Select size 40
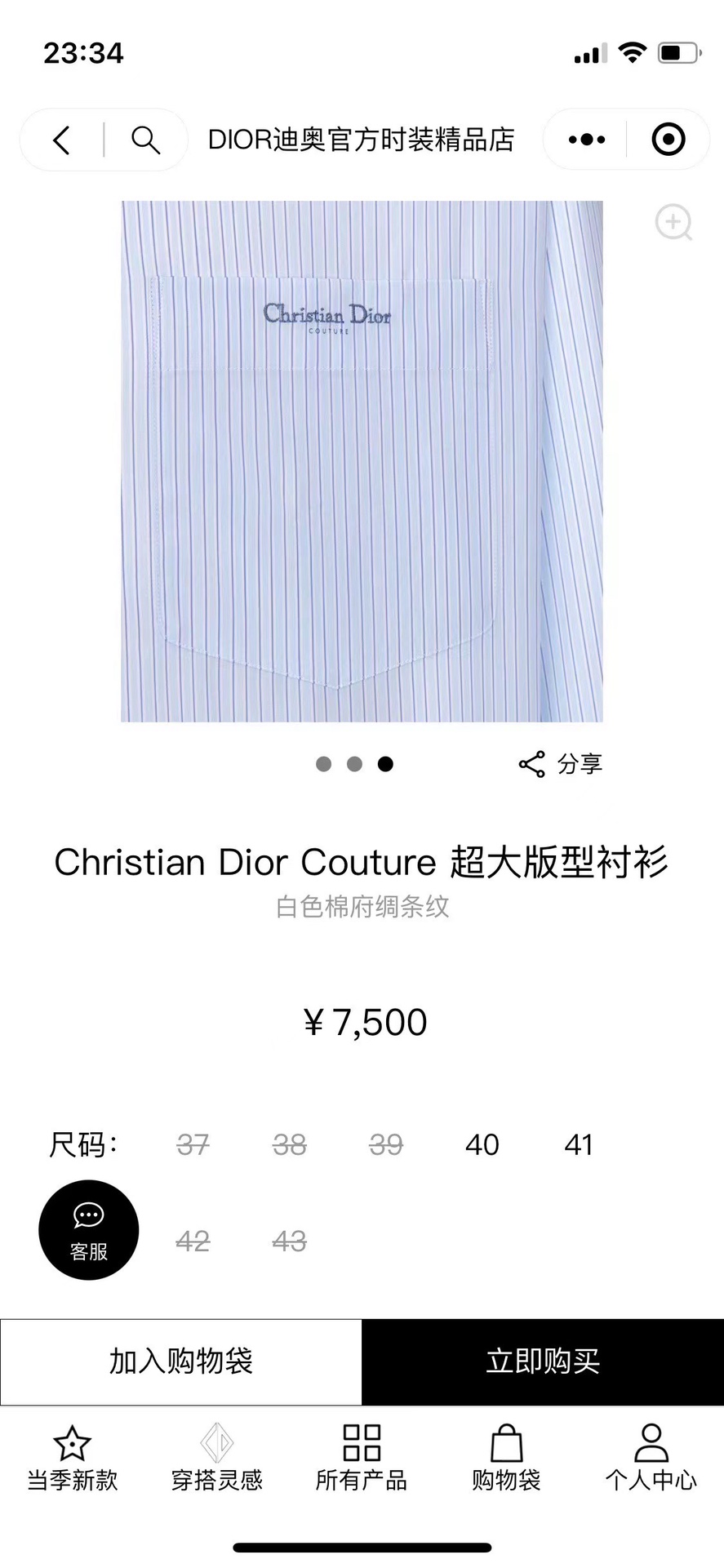Viewport: 724px width, 1568px height. pyautogui.click(x=482, y=1144)
